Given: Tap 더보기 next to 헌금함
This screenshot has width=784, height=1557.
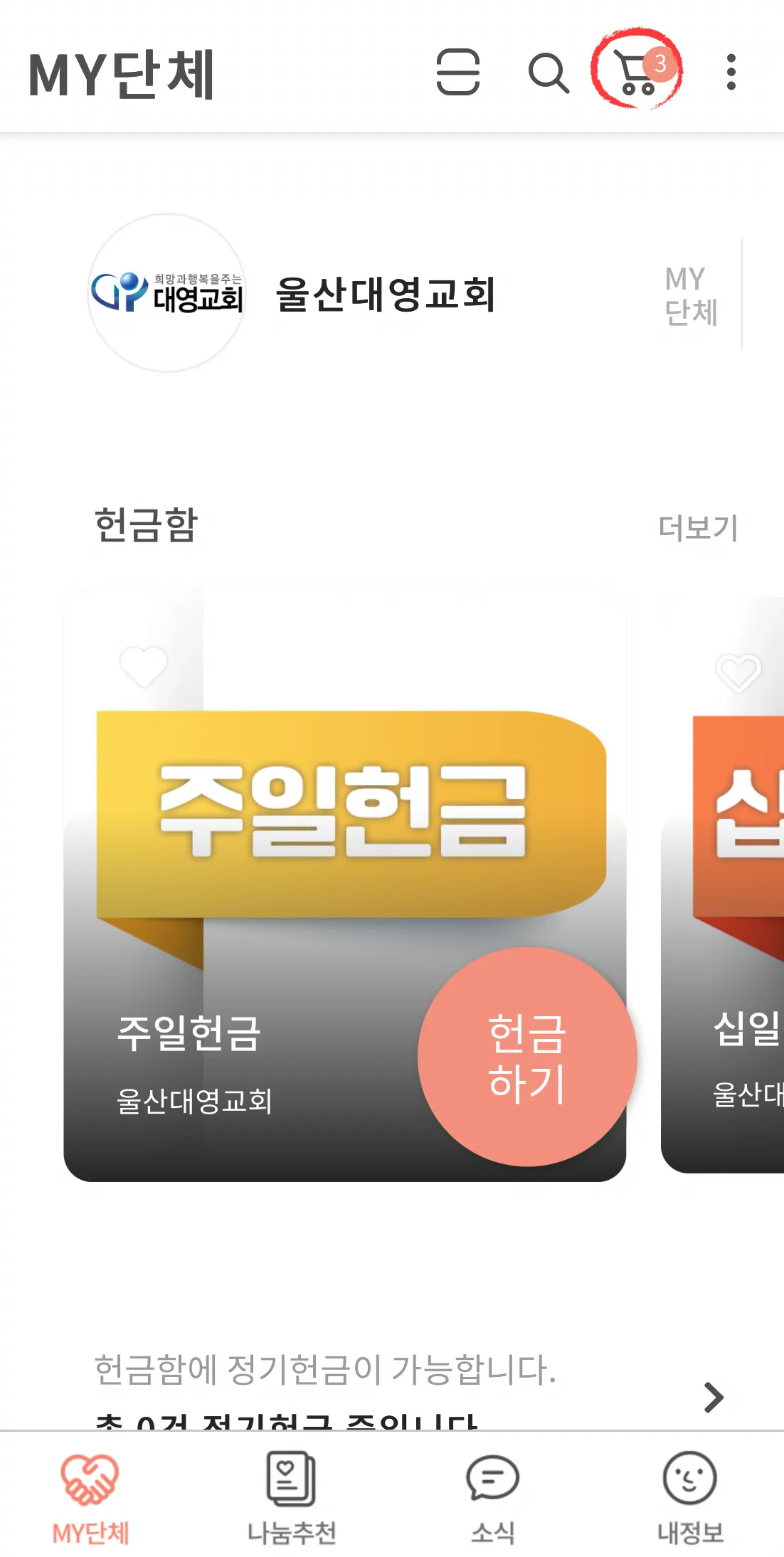Looking at the screenshot, I should 698,528.
